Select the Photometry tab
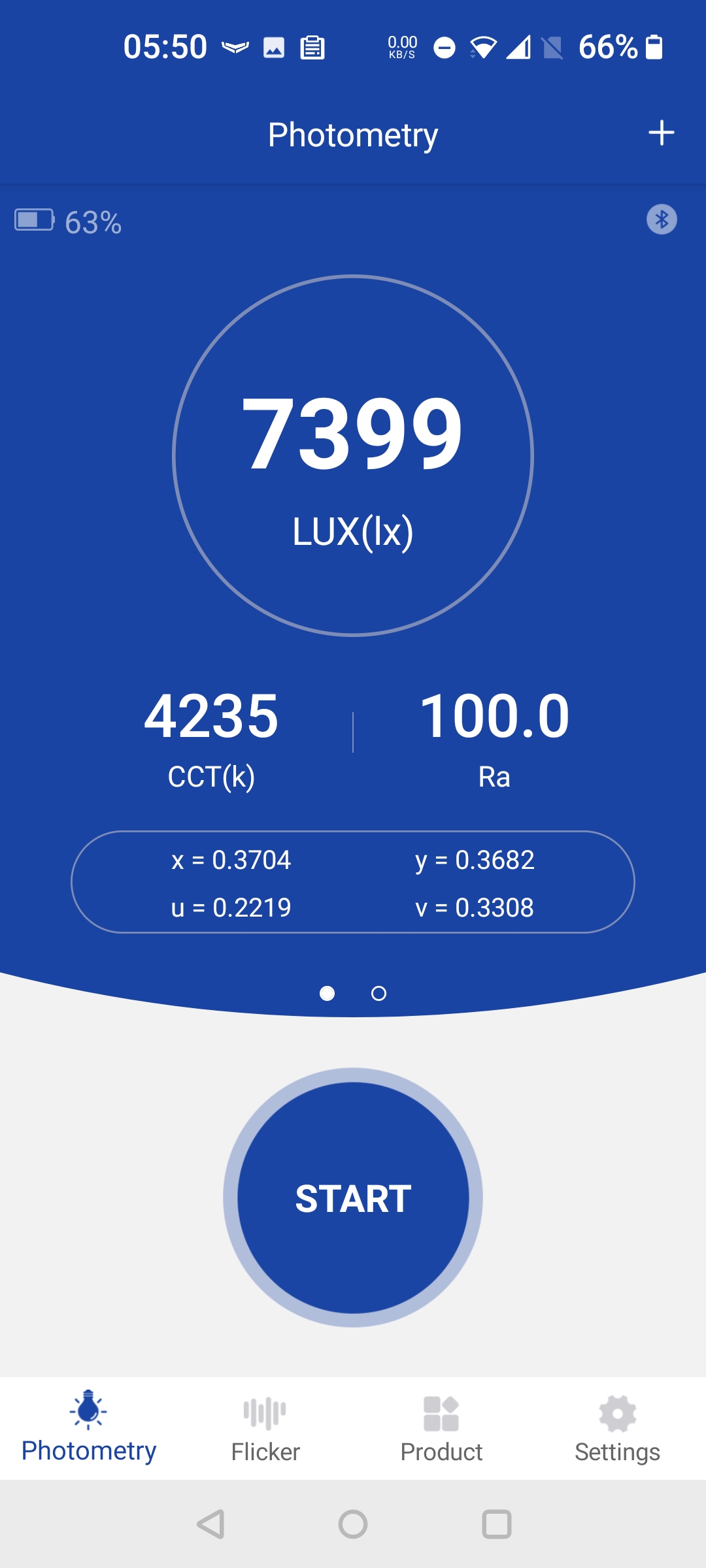Screen dimensions: 706x1568 (89, 1428)
